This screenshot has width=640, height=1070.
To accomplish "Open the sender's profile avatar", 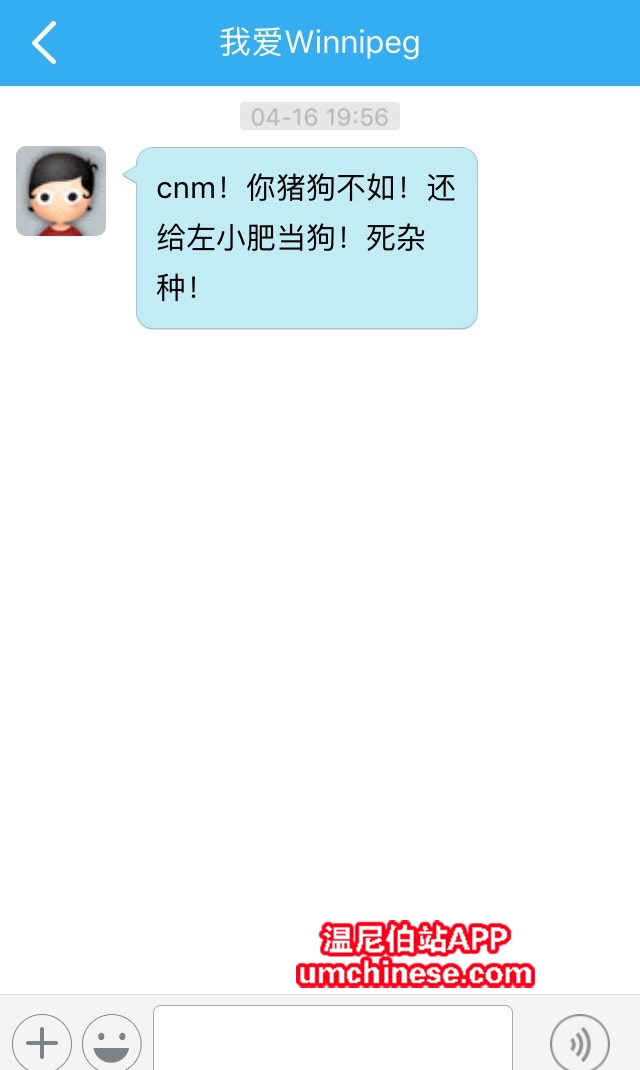I will pyautogui.click(x=61, y=191).
